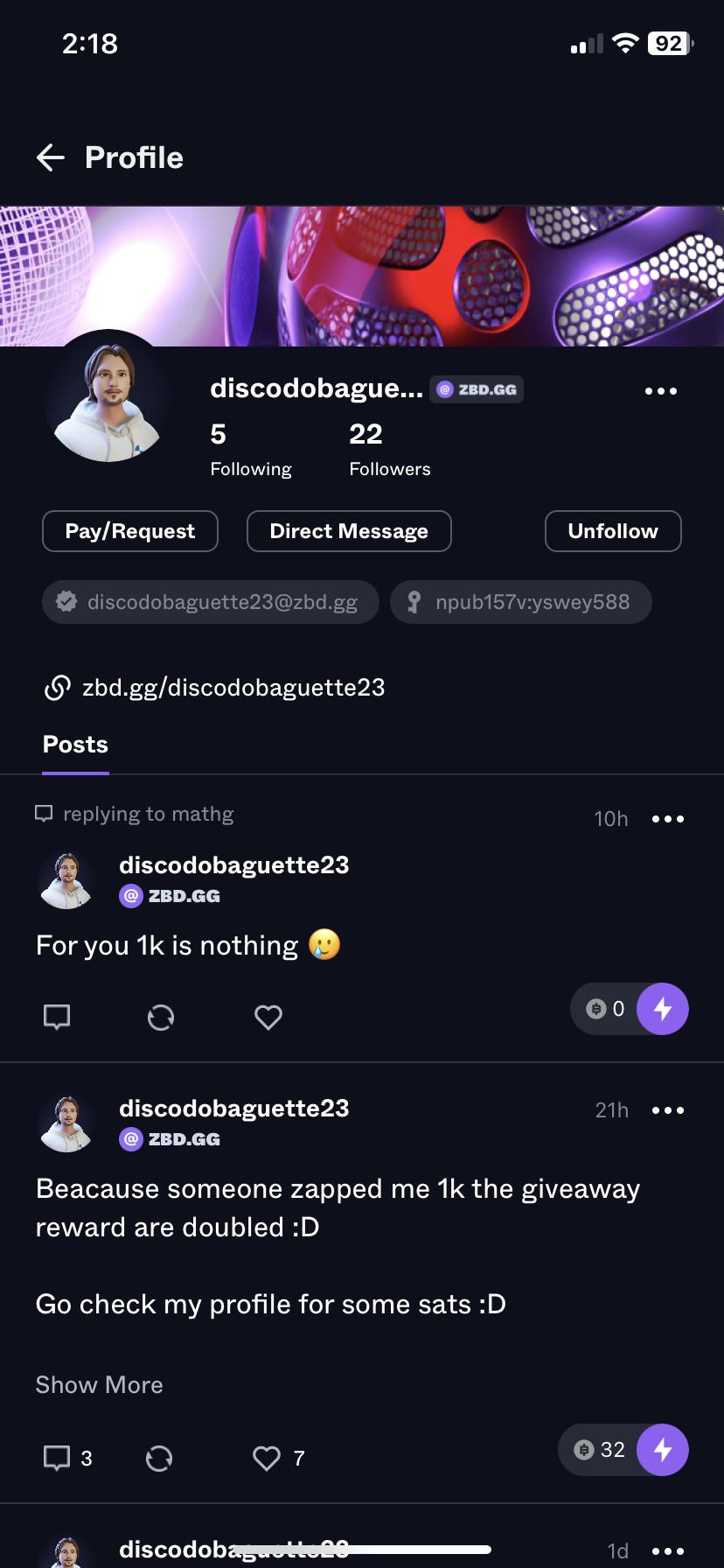Screen dimensions: 724x1568
Task: Expand the giveaway post with Show More
Action: [99, 1384]
